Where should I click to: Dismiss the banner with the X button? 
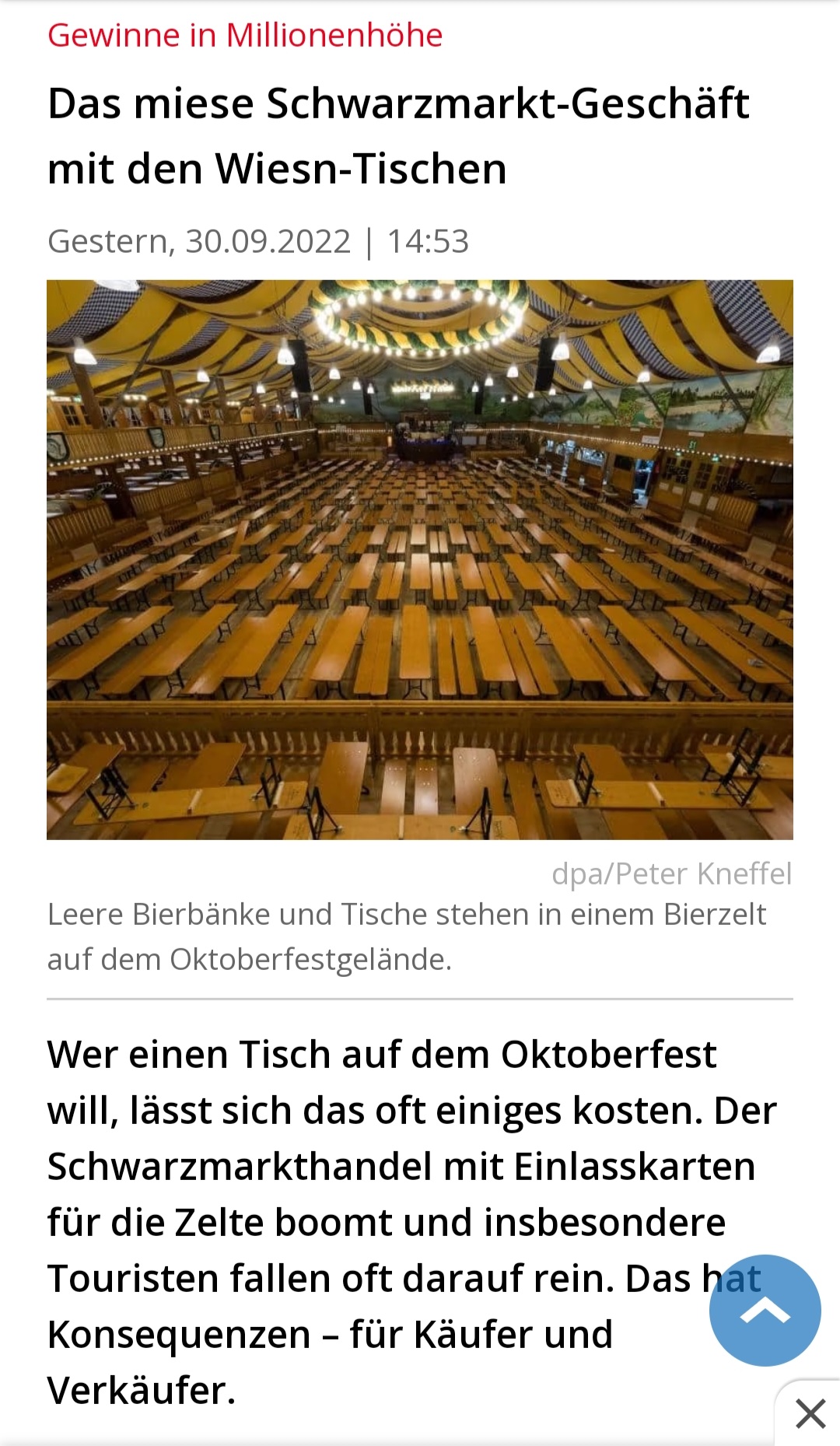tap(810, 1413)
